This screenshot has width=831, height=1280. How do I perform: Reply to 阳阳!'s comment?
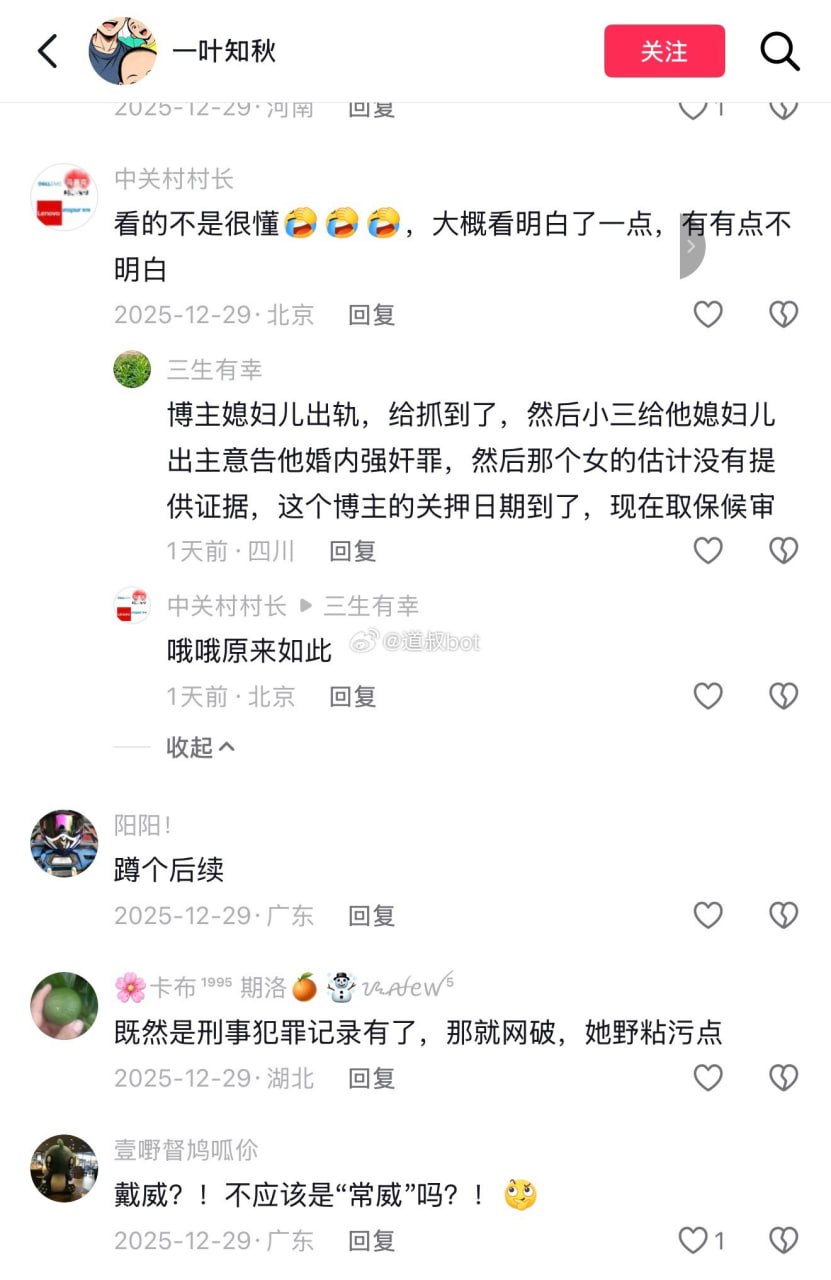371,915
